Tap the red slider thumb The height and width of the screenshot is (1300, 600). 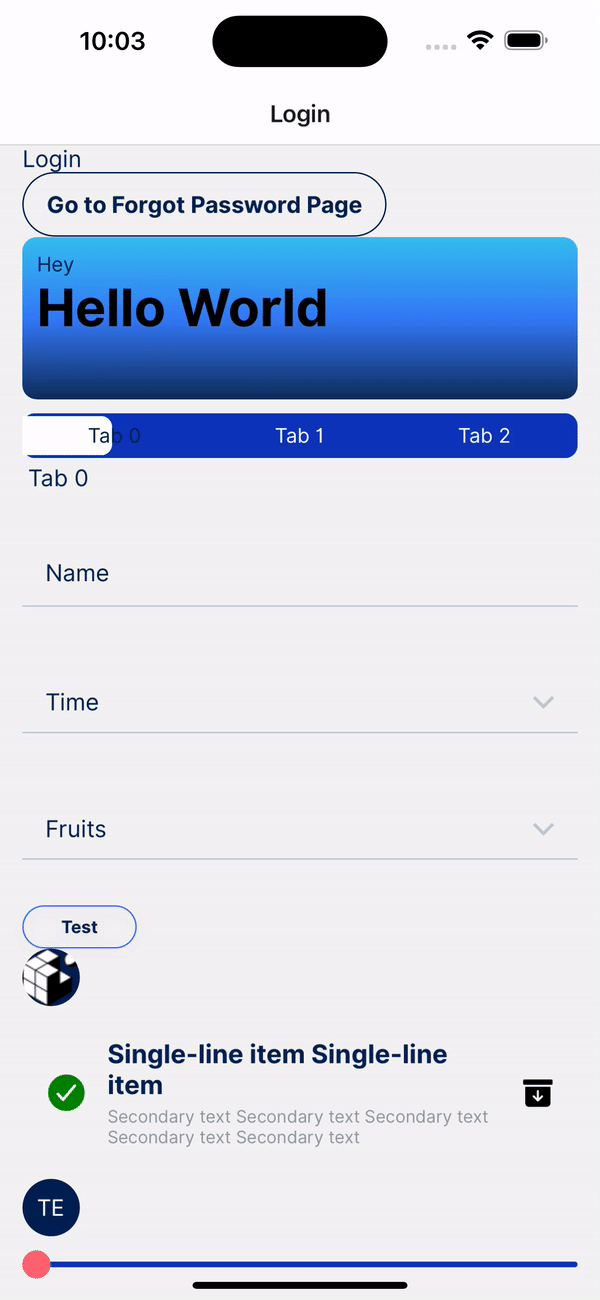coord(37,1264)
